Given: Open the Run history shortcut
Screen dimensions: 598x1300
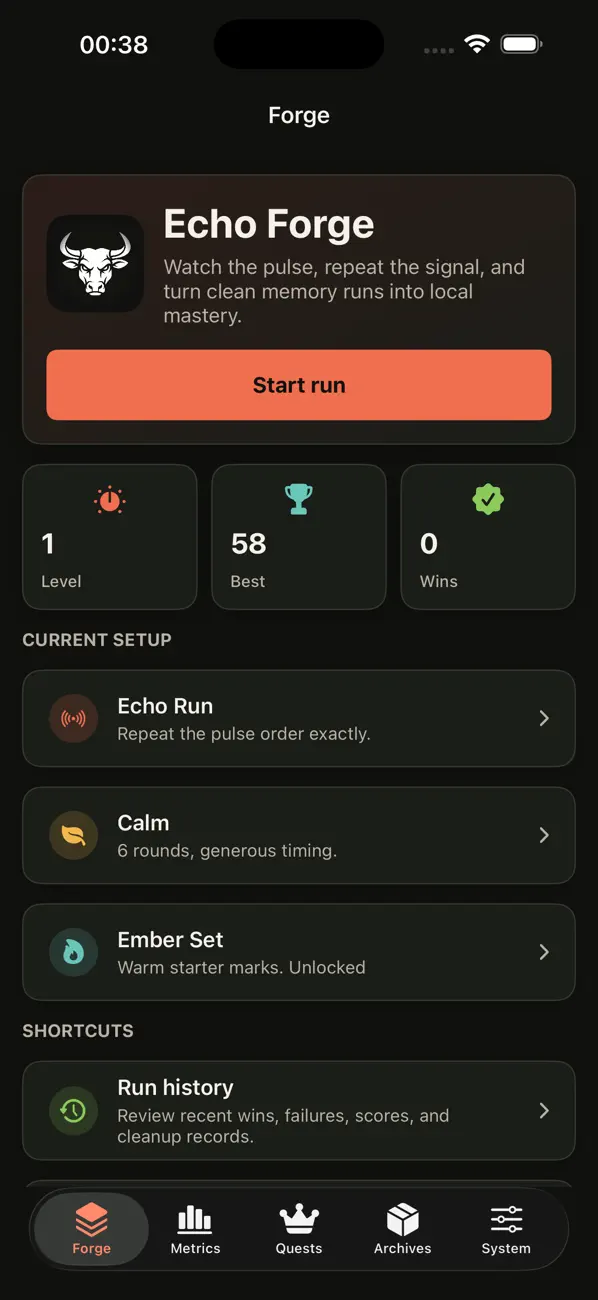Looking at the screenshot, I should [299, 1110].
